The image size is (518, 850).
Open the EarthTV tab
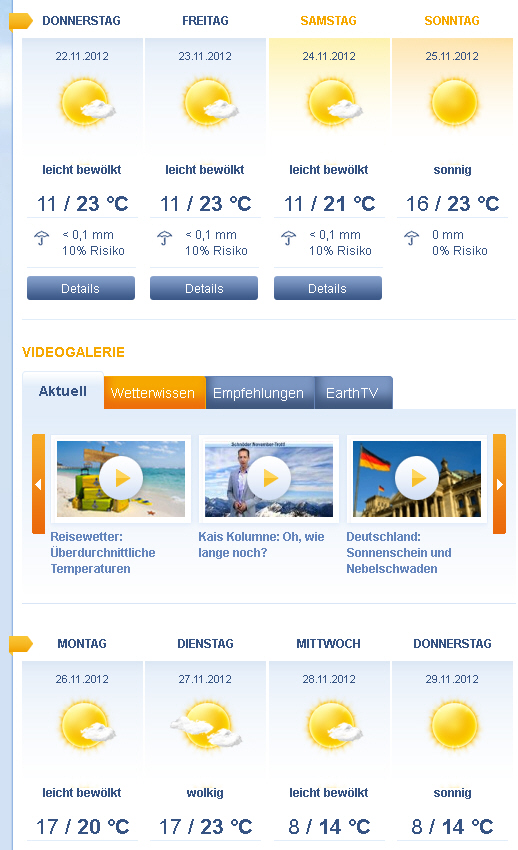(x=353, y=392)
